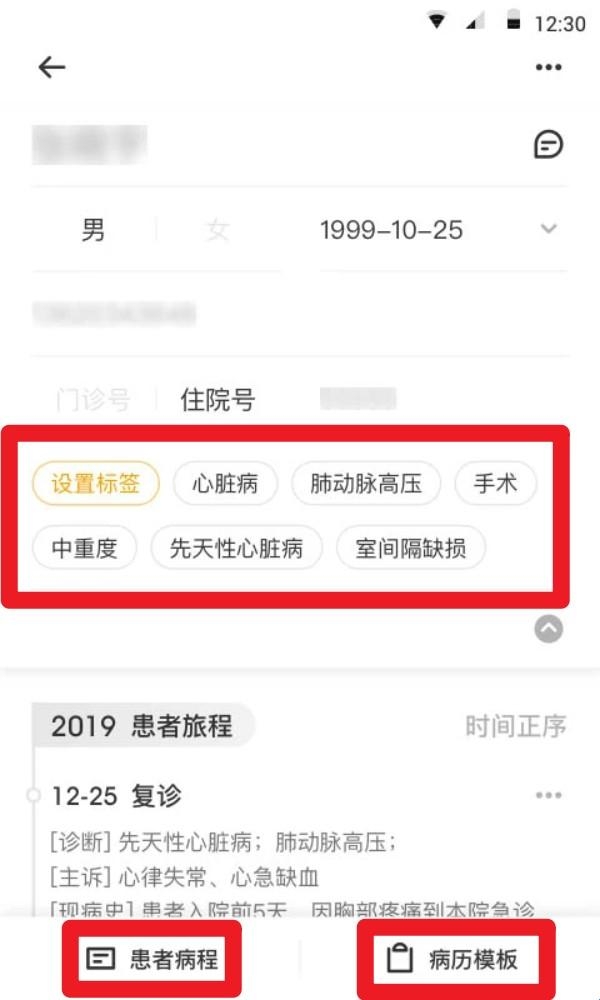Collapse the patient info section
This screenshot has height=1000, width=600.
coord(549,628)
